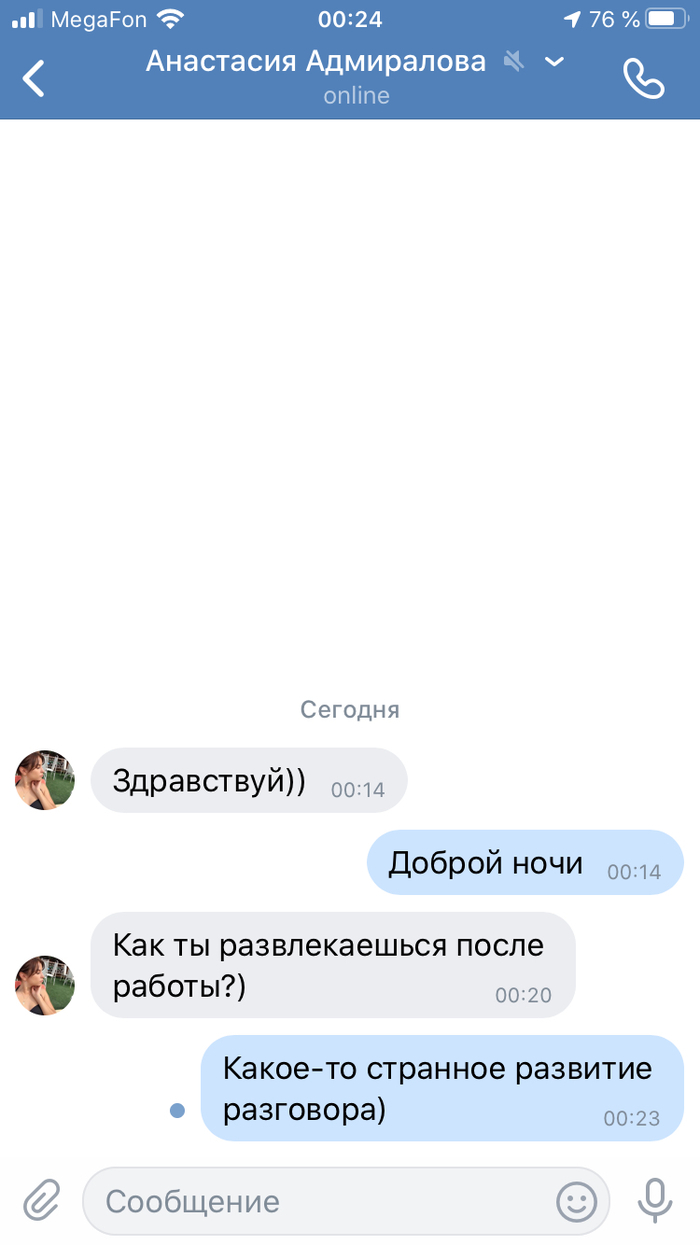The width and height of the screenshot is (700, 1245).
Task: Open avatar beside Как ты развлекаешься message
Action: (45, 985)
